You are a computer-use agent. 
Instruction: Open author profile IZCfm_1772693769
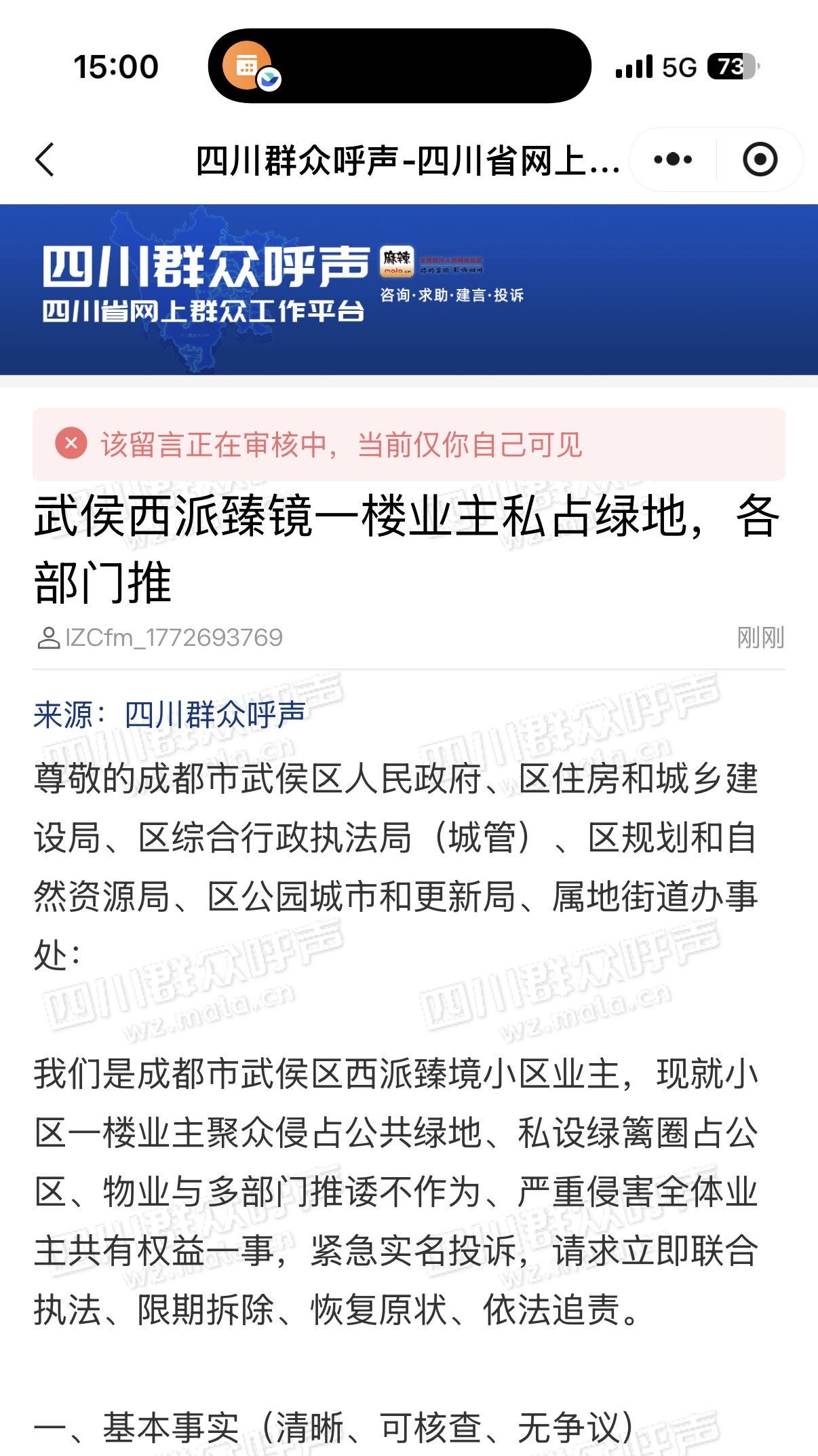(x=173, y=638)
